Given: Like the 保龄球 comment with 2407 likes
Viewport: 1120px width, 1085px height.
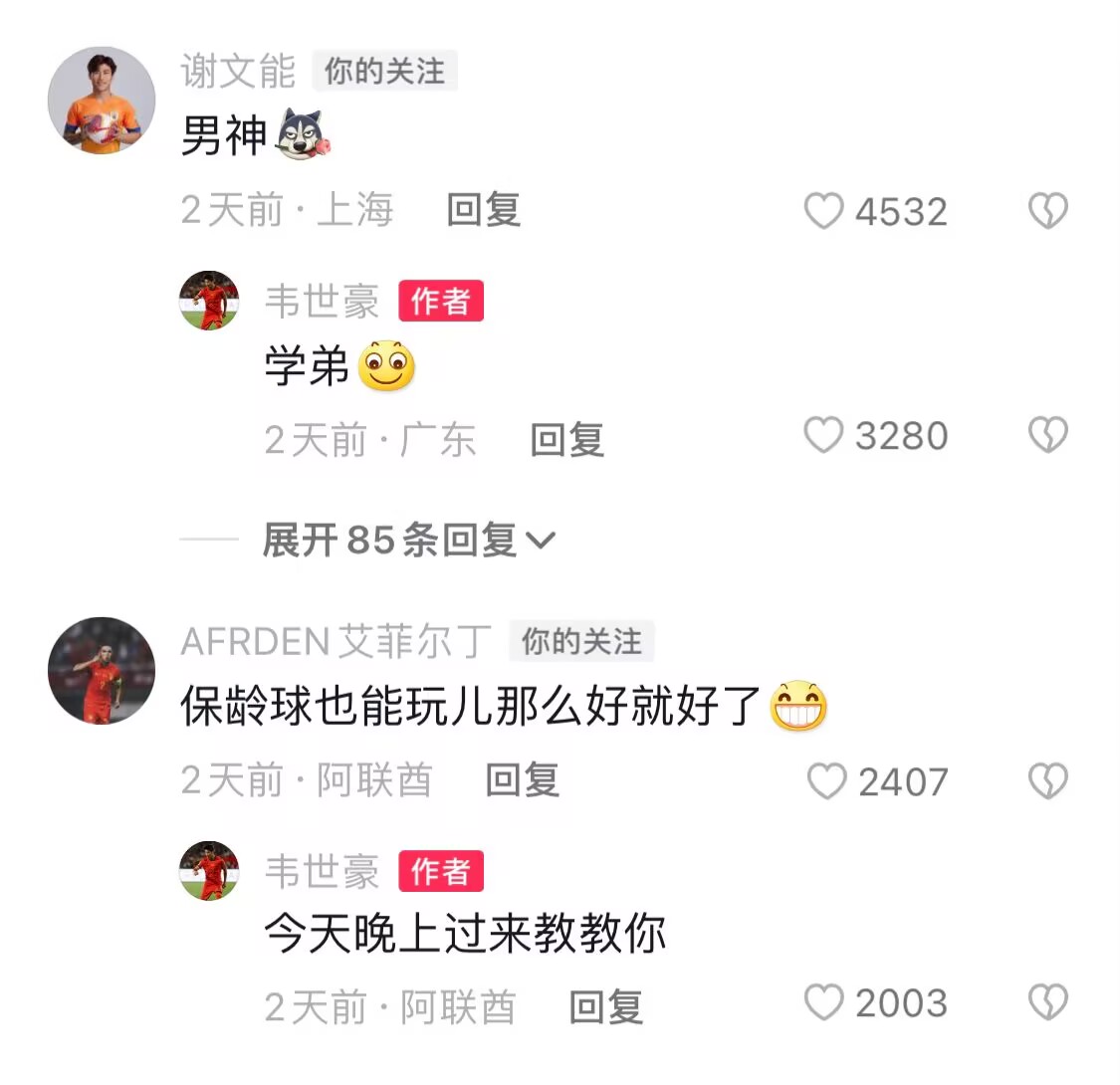Looking at the screenshot, I should click(826, 781).
